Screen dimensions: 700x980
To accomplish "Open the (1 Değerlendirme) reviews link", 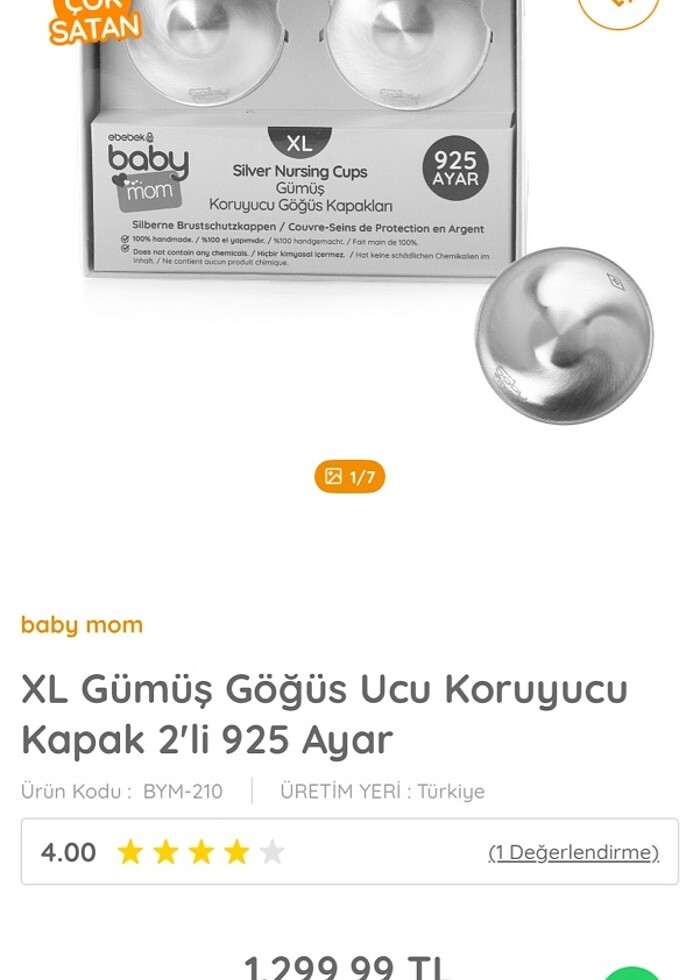I will tap(573, 852).
